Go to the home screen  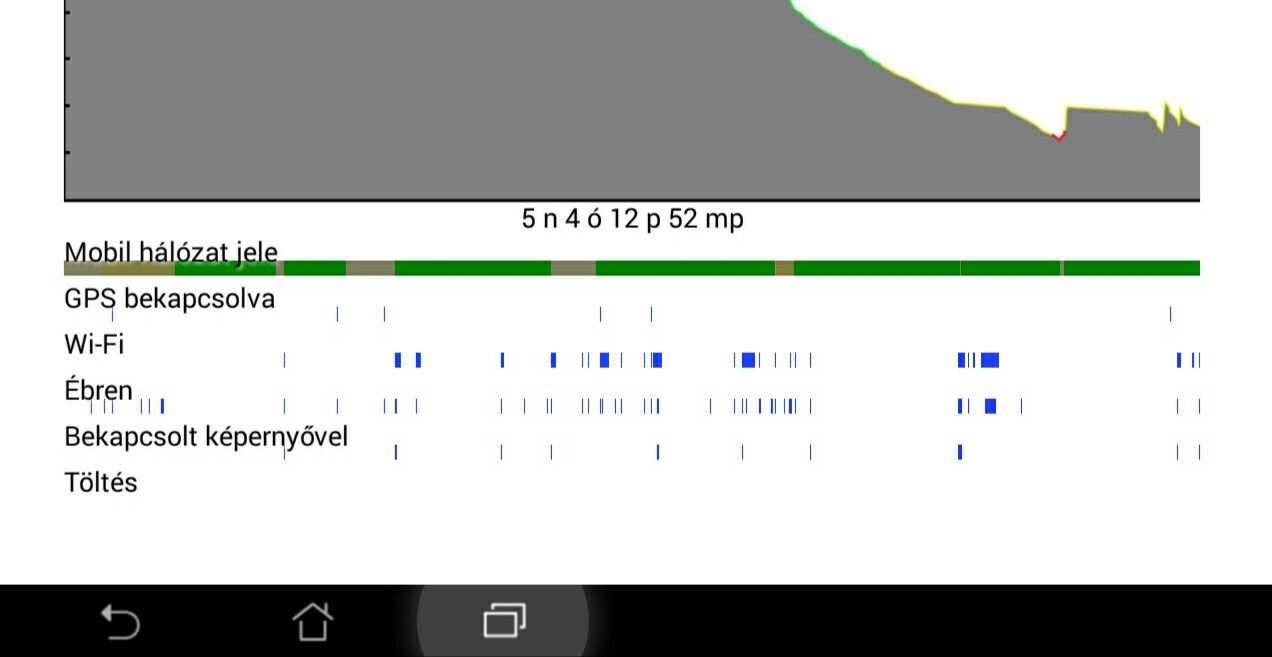pos(312,622)
